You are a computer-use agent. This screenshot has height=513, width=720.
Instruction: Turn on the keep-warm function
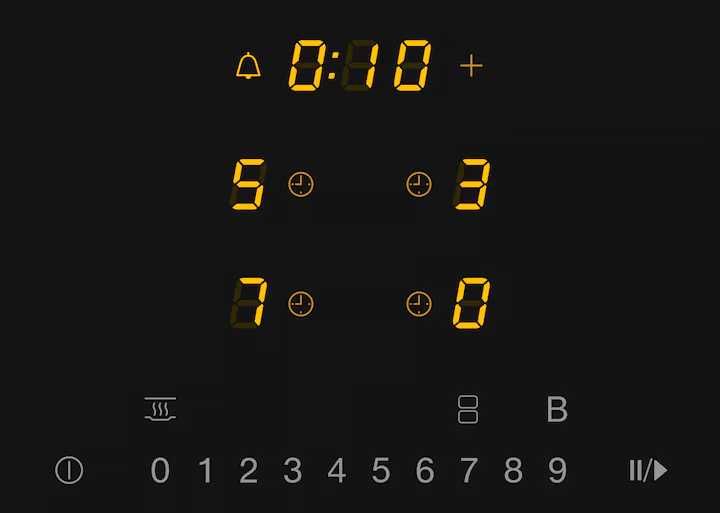[x=160, y=409]
